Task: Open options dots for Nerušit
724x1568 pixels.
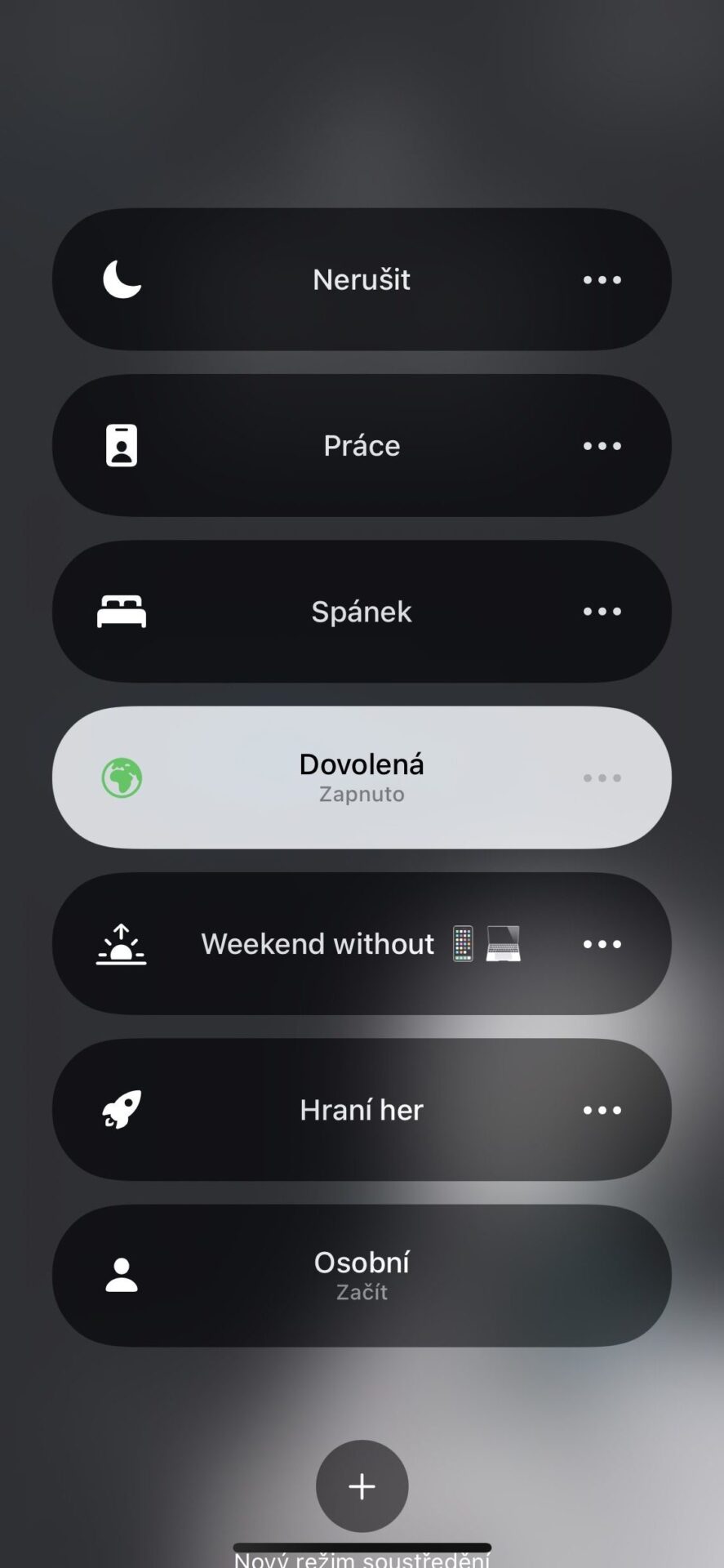Action: 602,280
